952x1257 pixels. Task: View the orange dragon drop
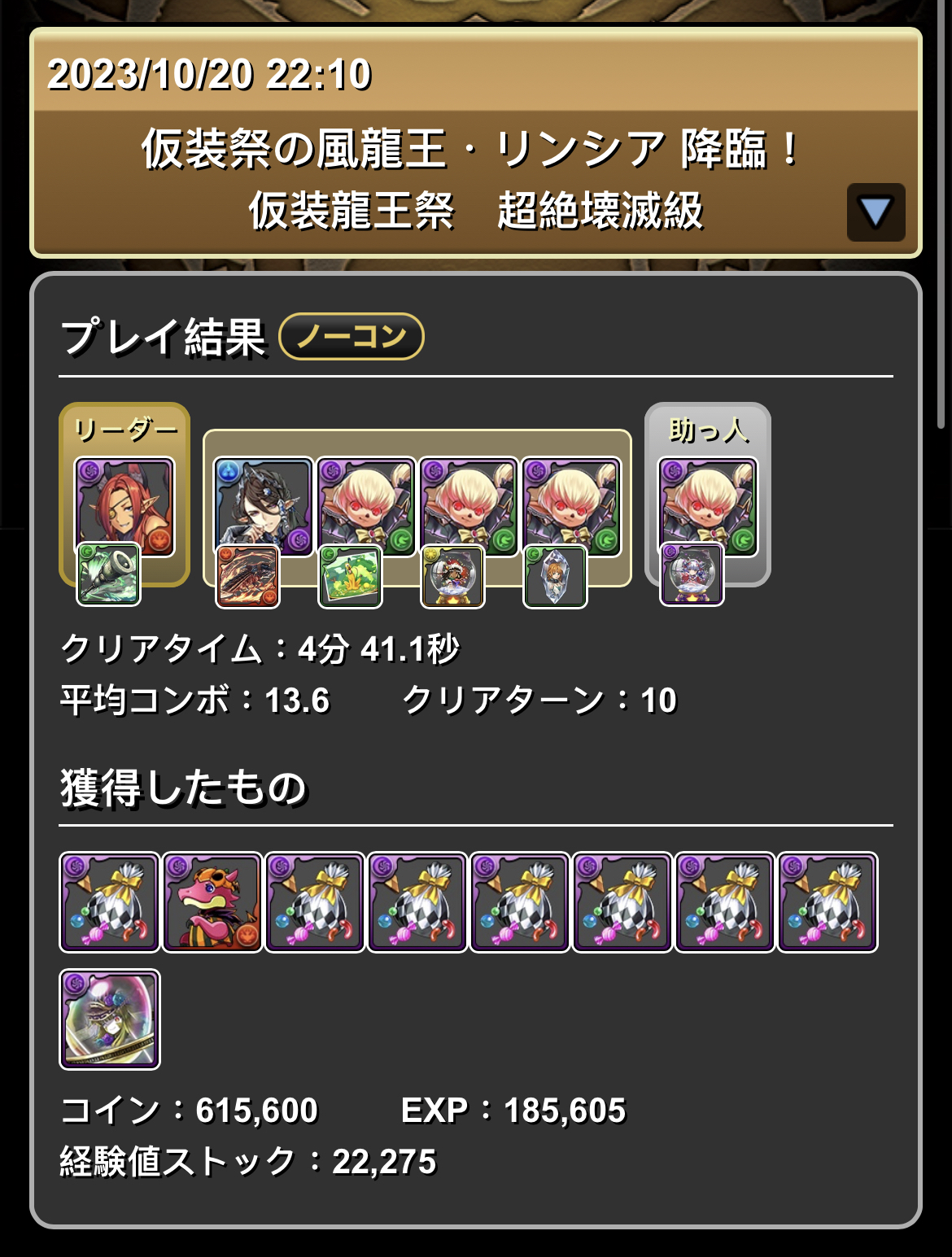pyautogui.click(x=212, y=902)
